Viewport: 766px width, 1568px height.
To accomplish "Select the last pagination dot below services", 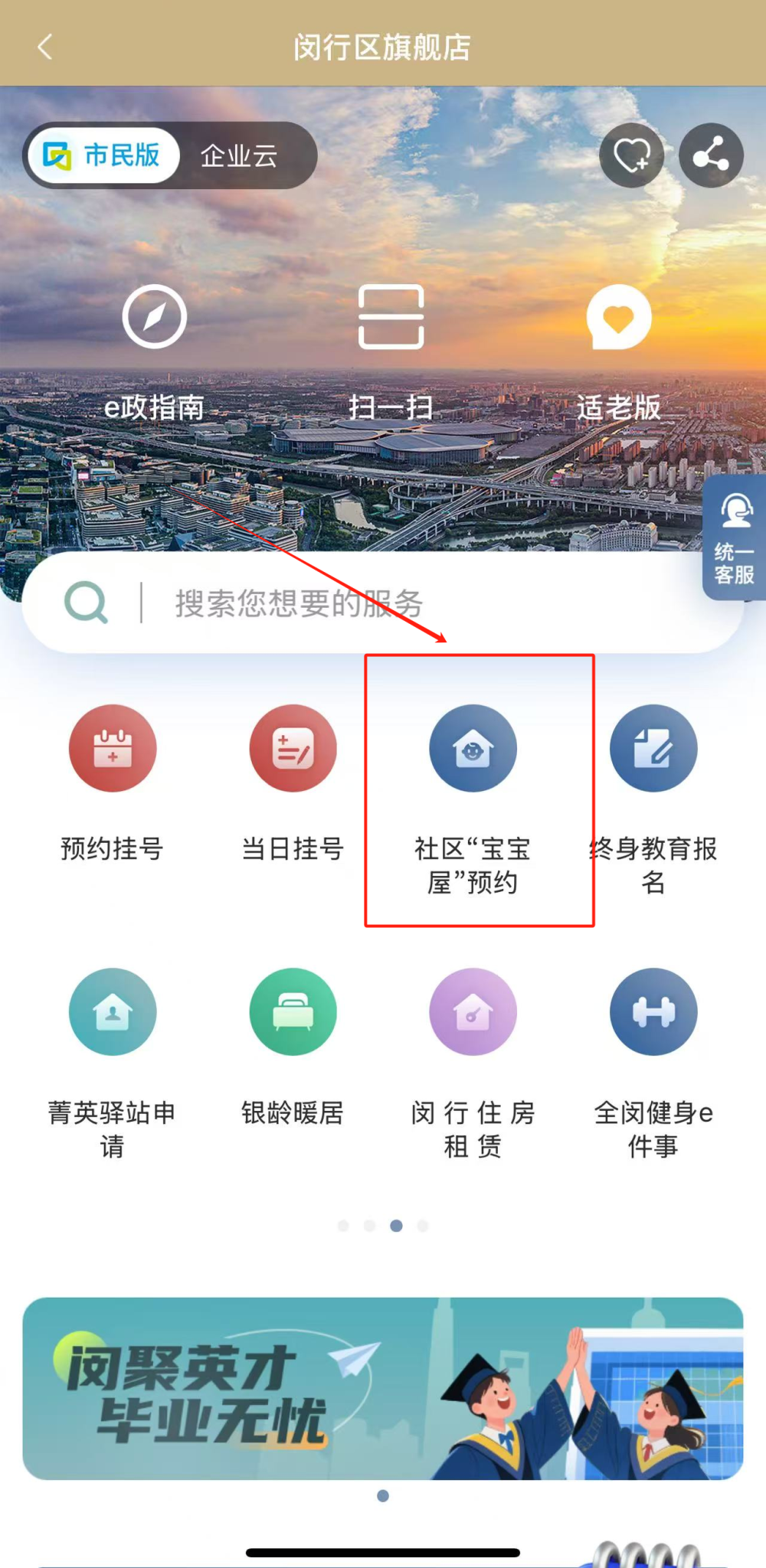I will pyautogui.click(x=424, y=1226).
